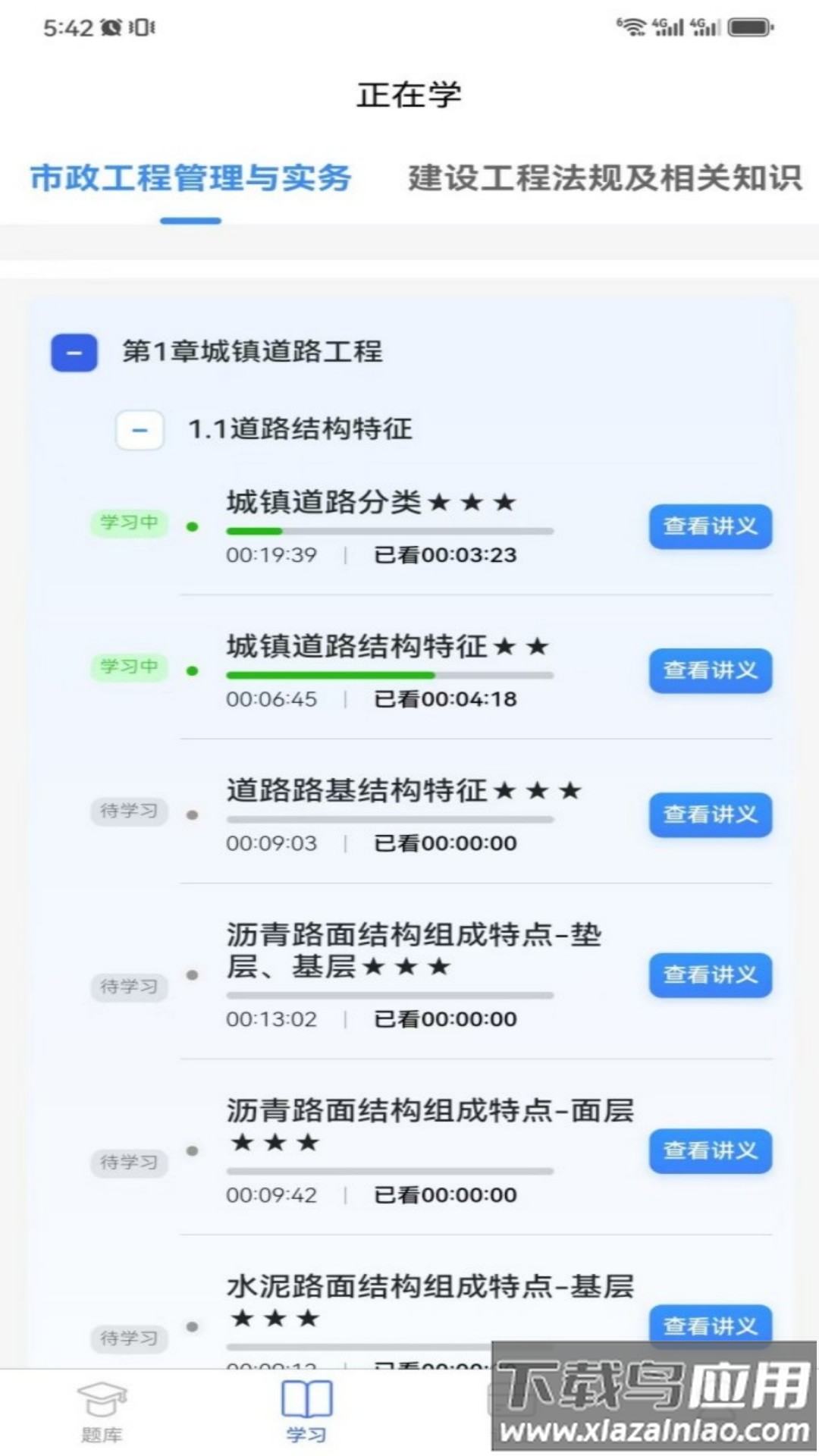Collapse the 1.1道路结构特征 section
Screen dimensions: 819x1456
pyautogui.click(x=140, y=429)
